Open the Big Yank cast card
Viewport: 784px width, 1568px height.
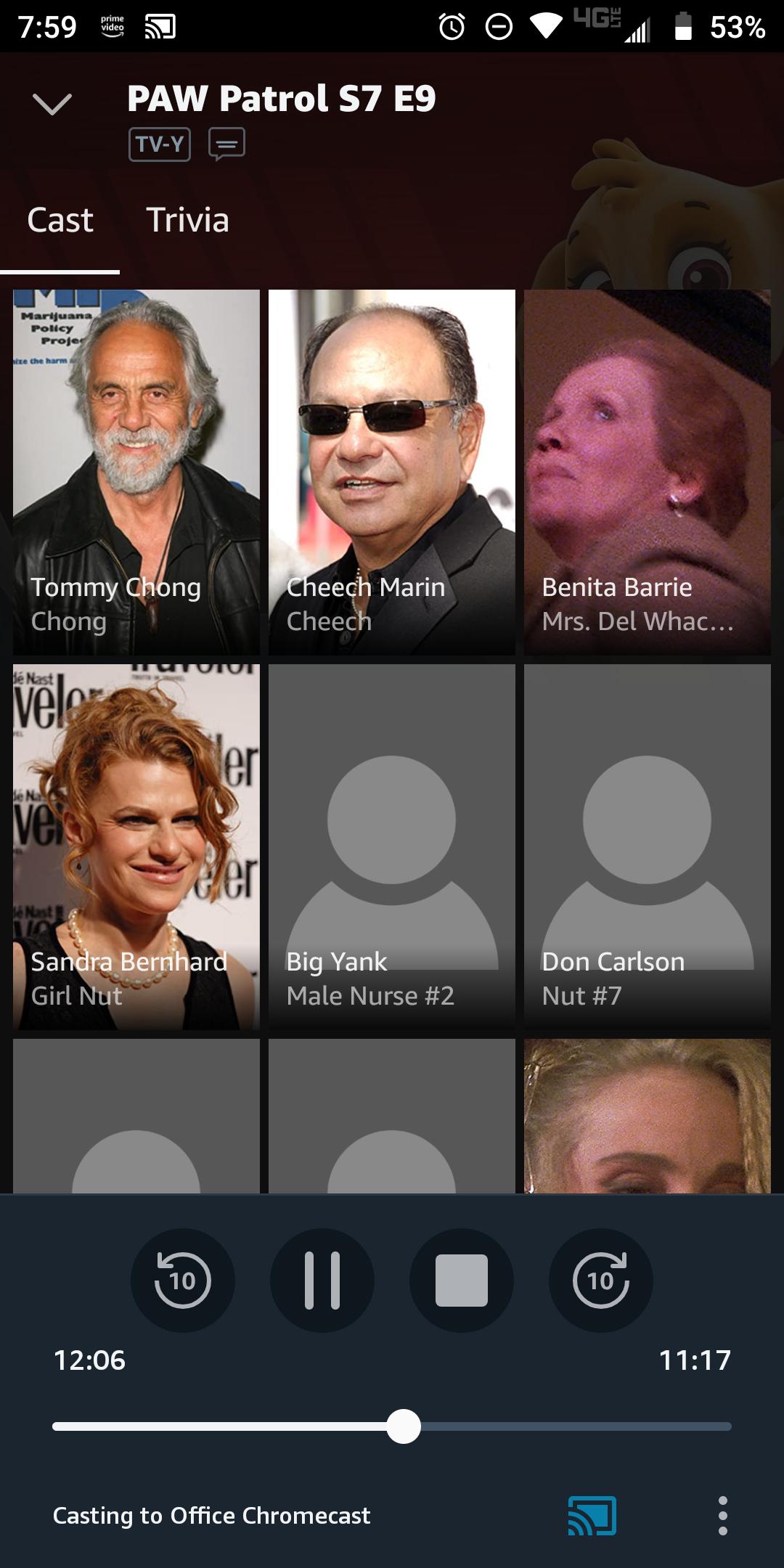click(x=392, y=846)
